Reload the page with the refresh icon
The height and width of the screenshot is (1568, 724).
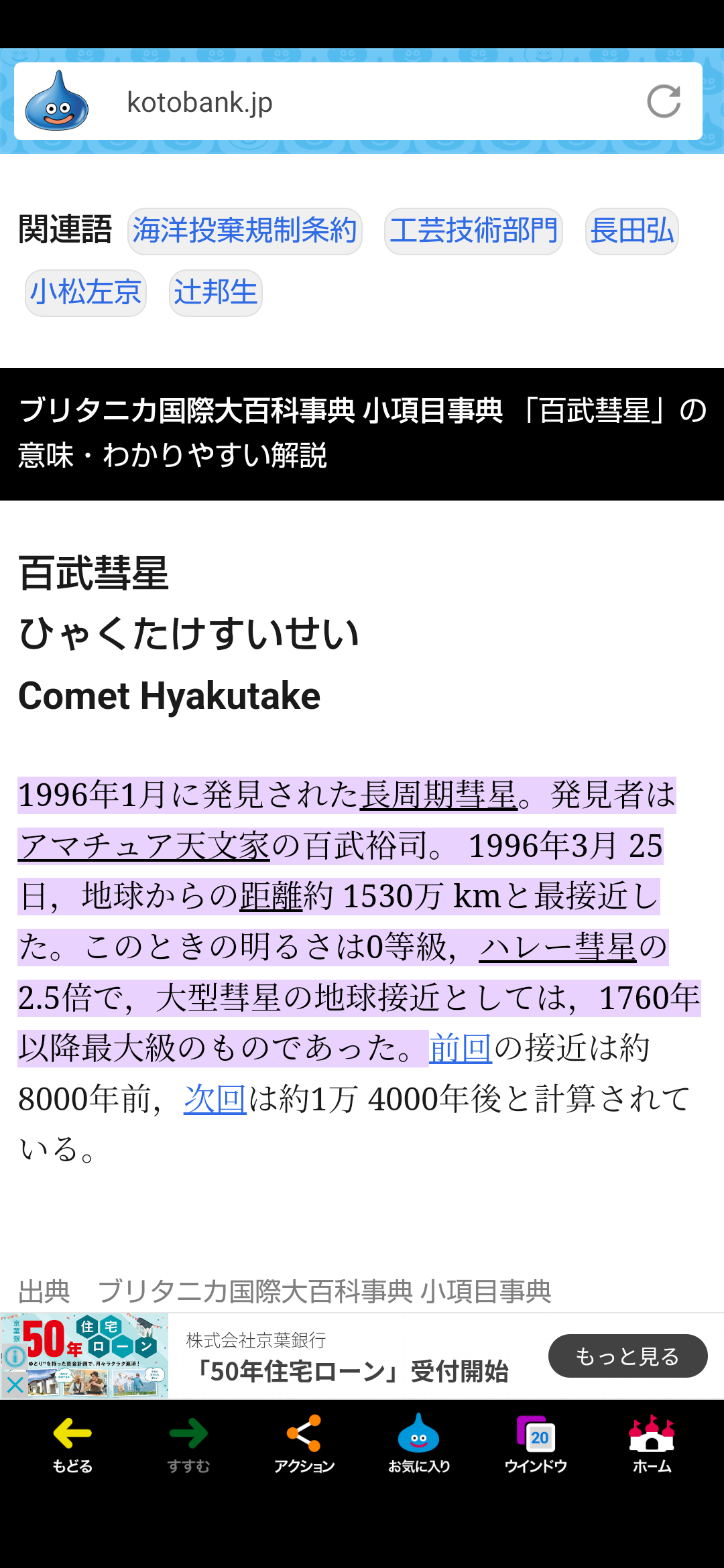[664, 101]
